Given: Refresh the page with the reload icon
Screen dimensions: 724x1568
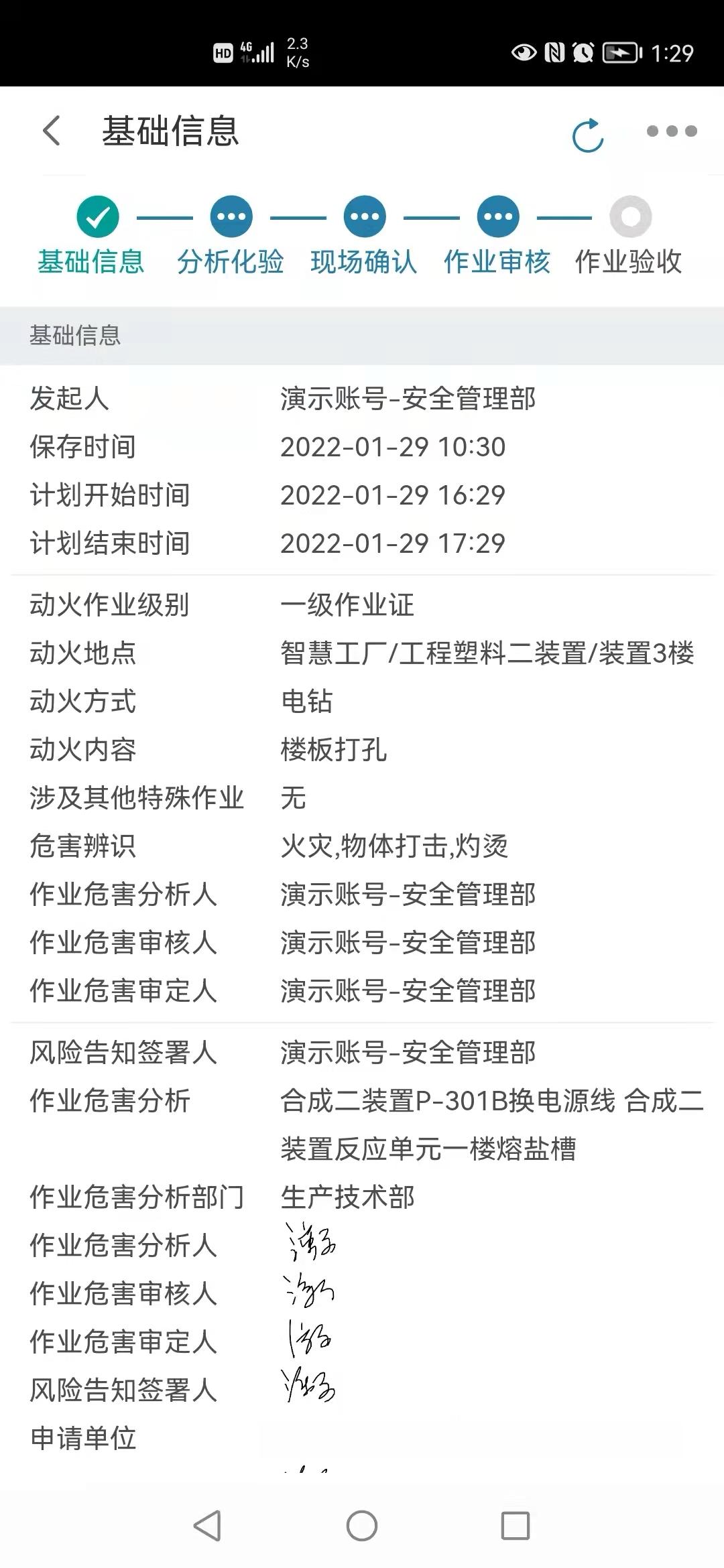Looking at the screenshot, I should click(588, 135).
